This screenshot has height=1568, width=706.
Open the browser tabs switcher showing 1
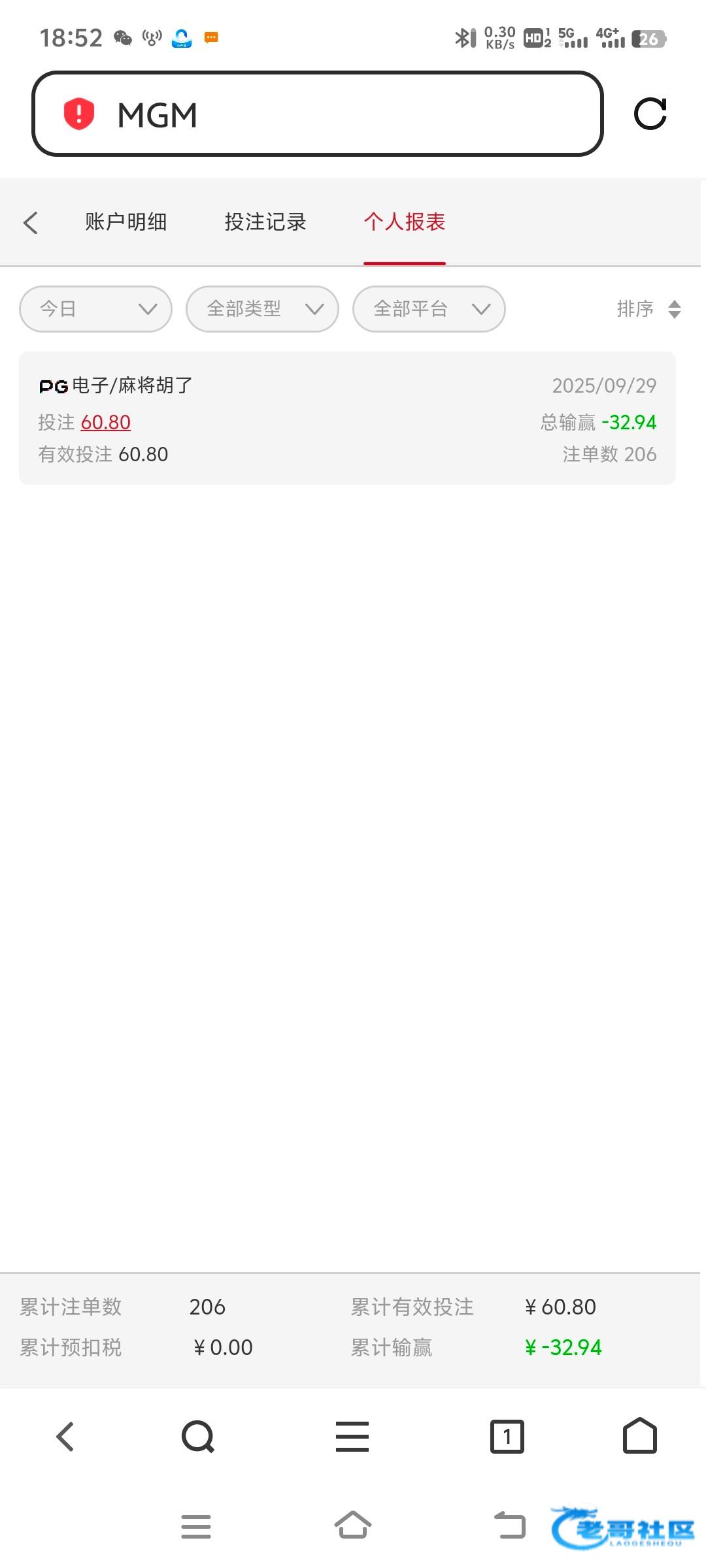click(507, 1437)
